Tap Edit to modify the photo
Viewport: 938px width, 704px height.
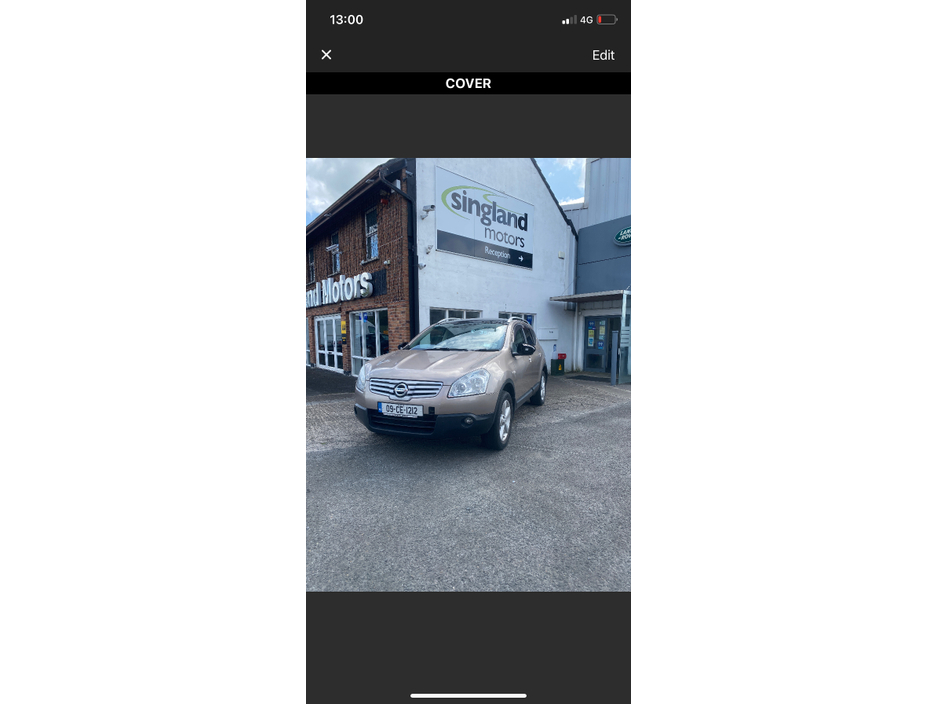point(603,55)
